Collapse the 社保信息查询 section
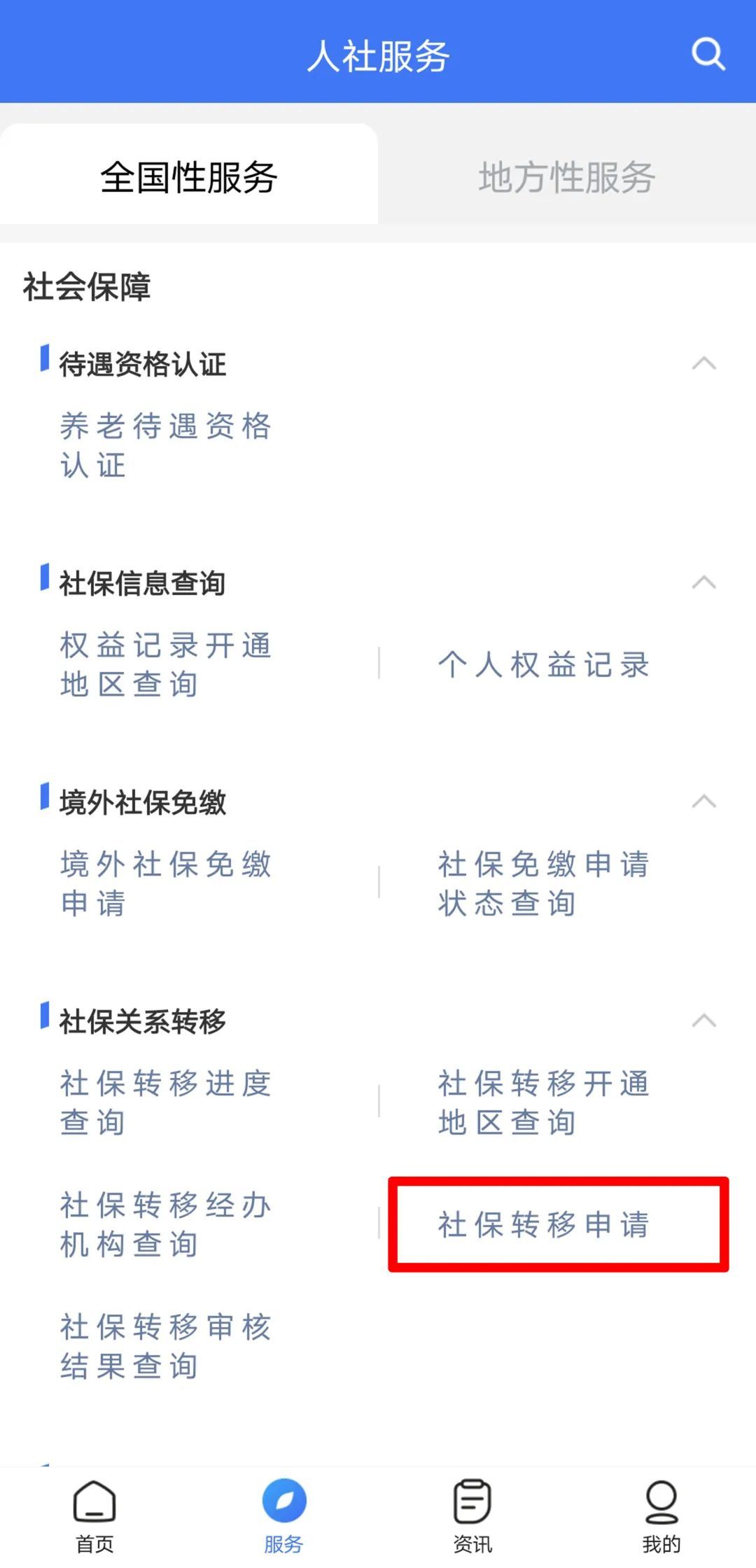This screenshot has height=1568, width=756. 703,582
